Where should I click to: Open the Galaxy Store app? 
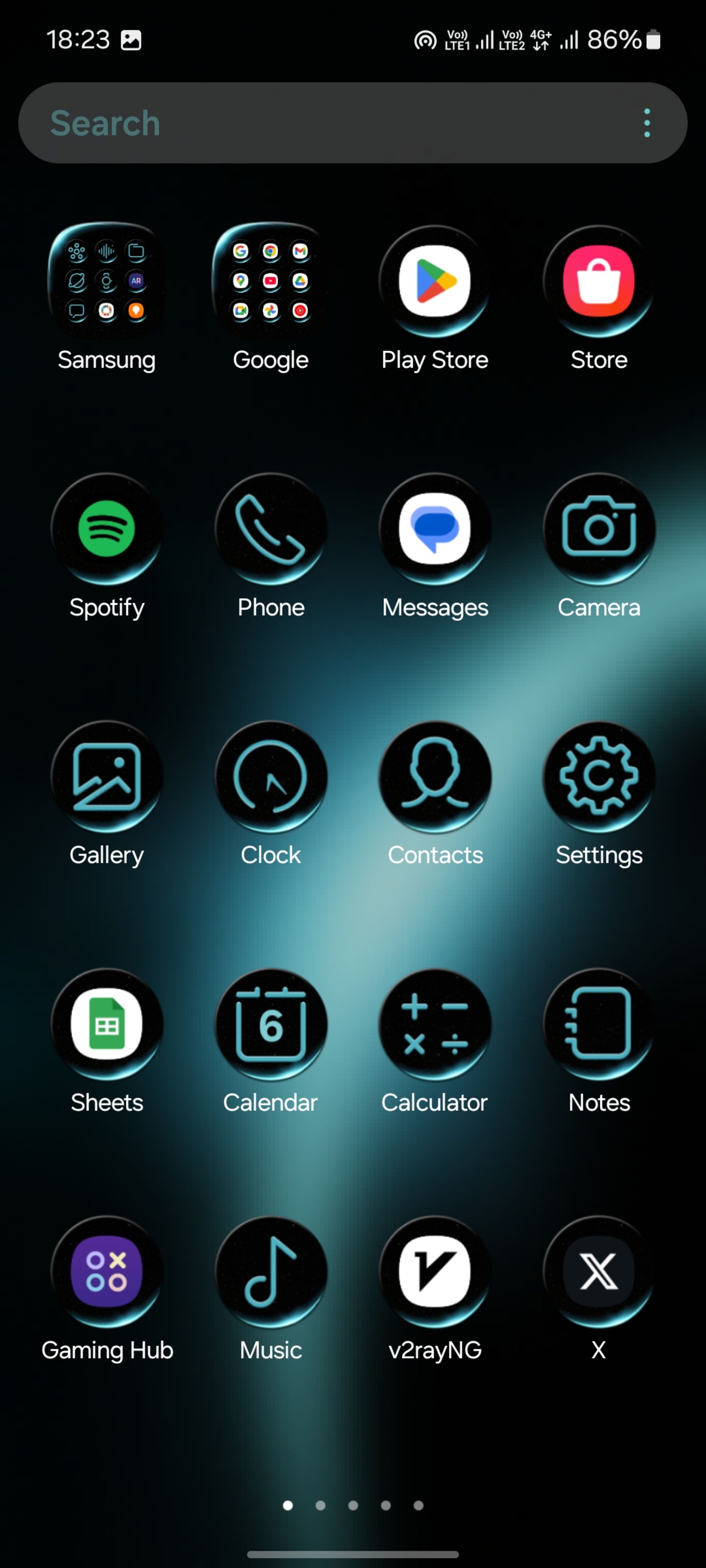pos(599,281)
